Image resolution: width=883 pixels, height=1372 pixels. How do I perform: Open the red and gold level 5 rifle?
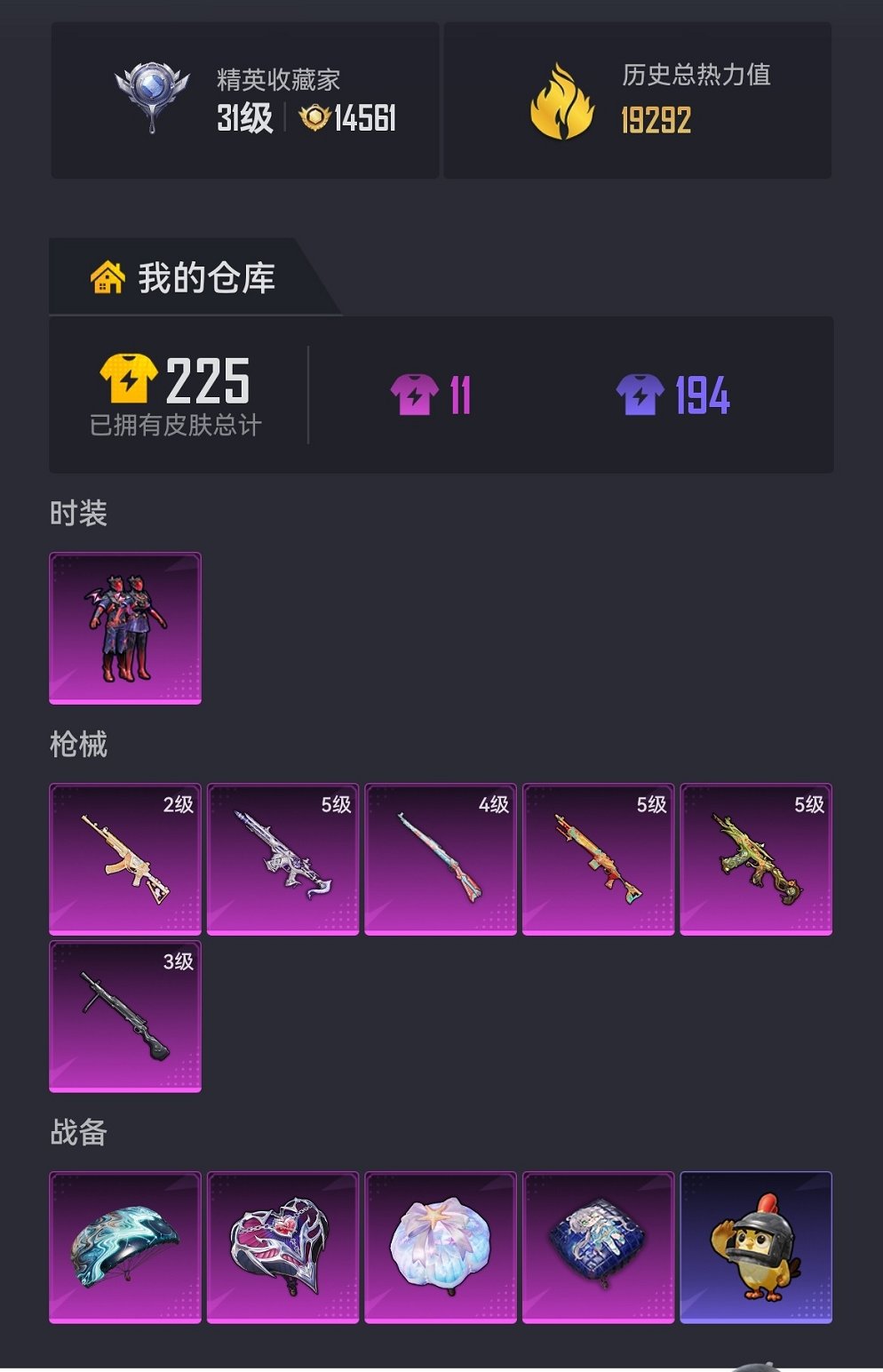tap(598, 859)
